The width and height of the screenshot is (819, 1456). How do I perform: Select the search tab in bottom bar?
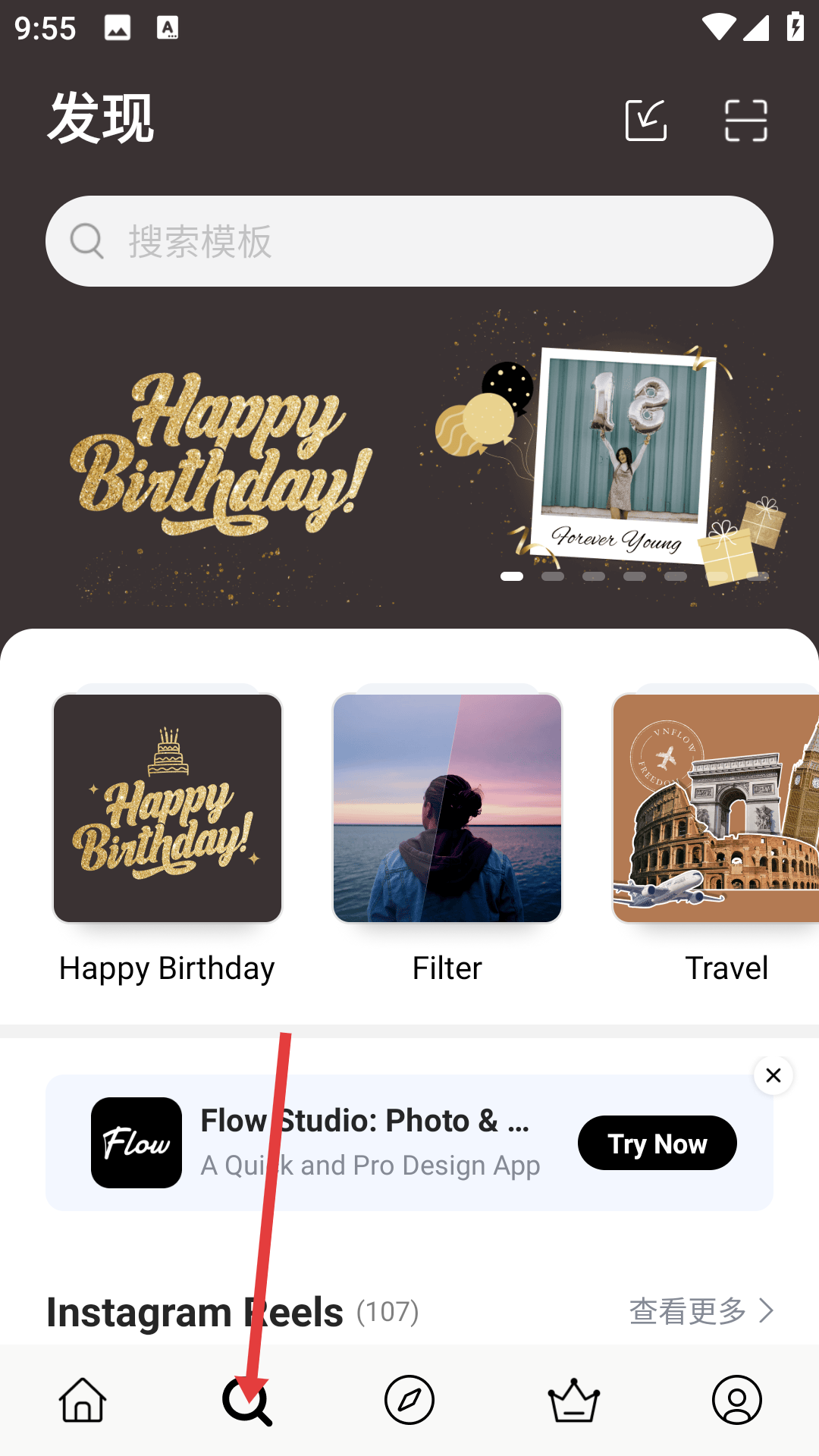pyautogui.click(x=246, y=1401)
